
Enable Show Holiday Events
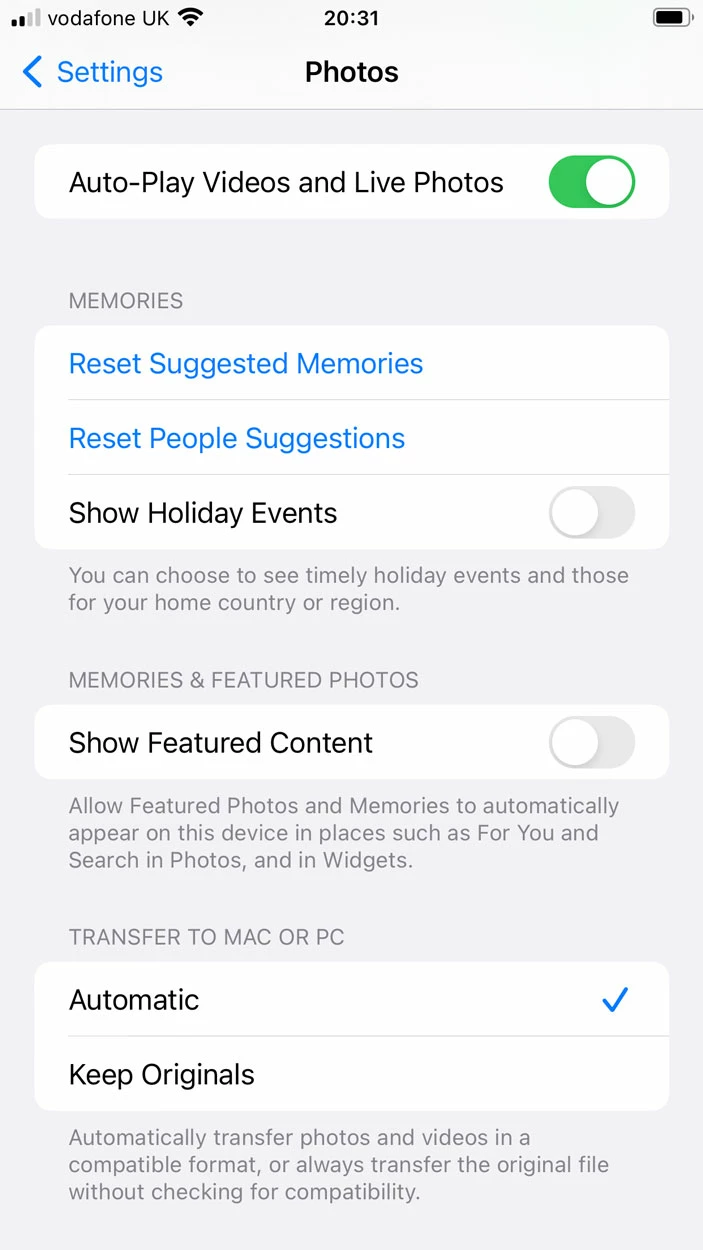tap(591, 513)
